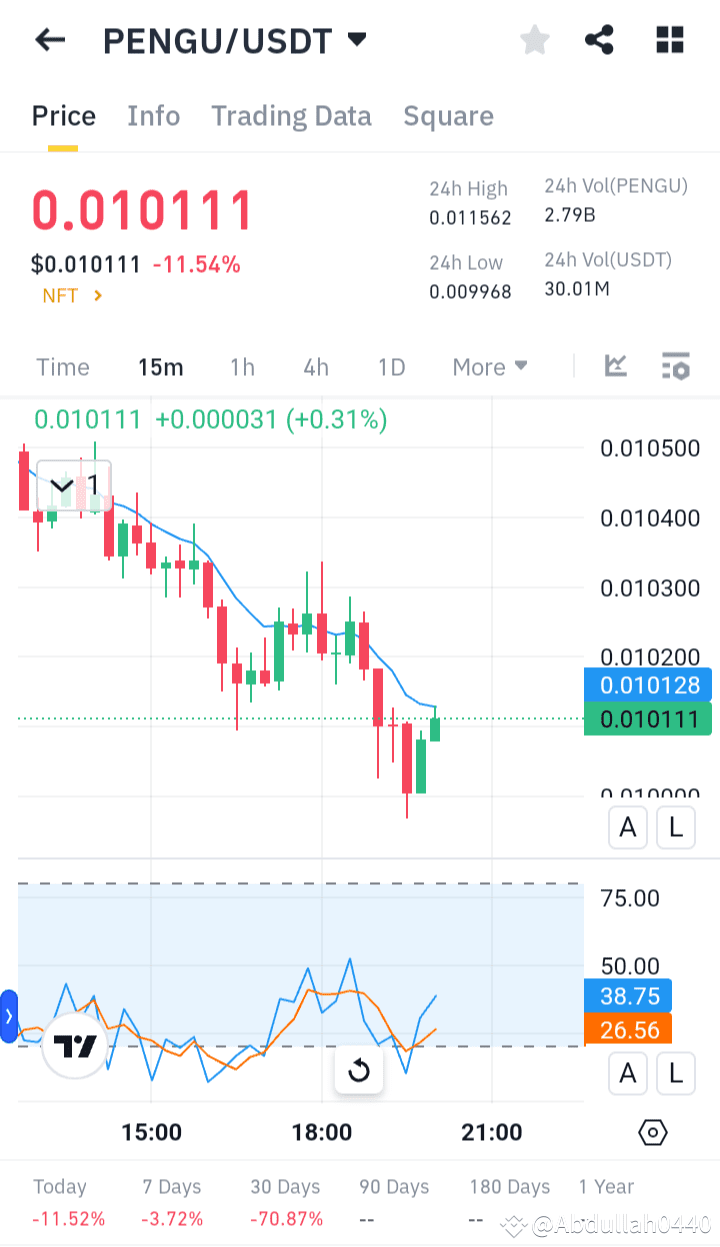The image size is (720, 1247).
Task: Expand the More timeframe dropdown
Action: pos(489,367)
